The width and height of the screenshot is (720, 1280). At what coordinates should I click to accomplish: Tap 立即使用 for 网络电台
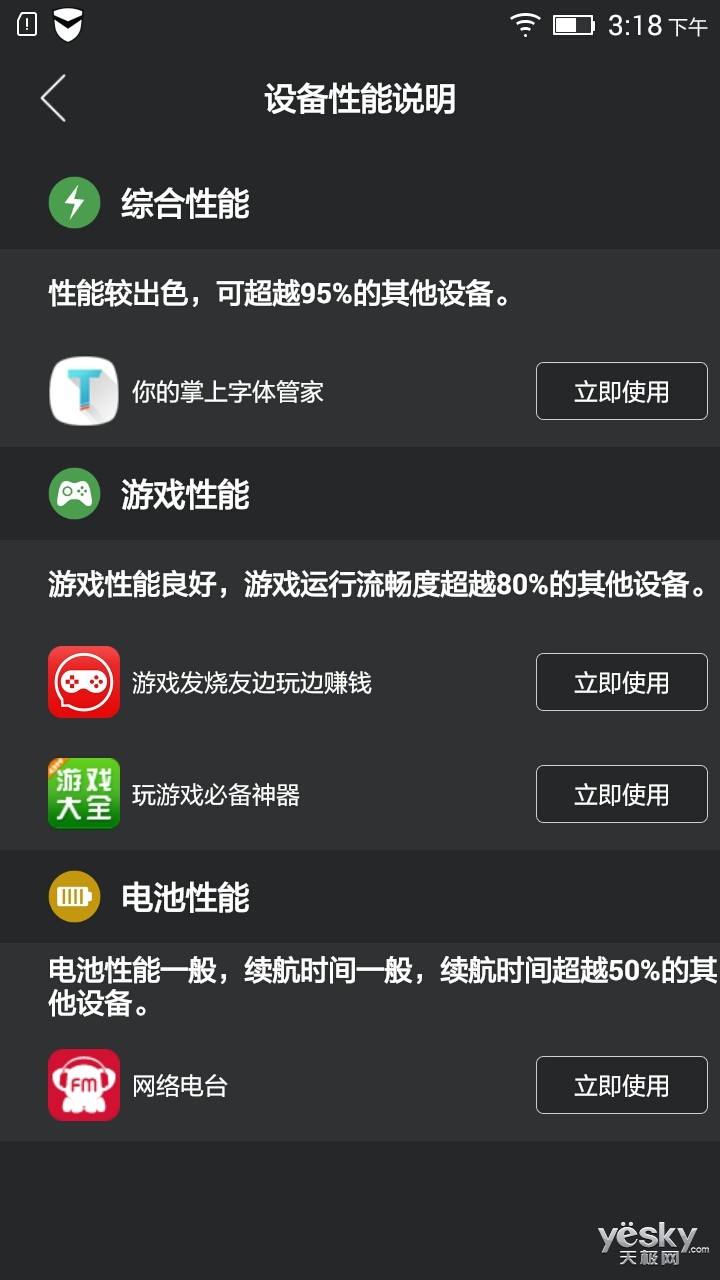(x=621, y=1085)
